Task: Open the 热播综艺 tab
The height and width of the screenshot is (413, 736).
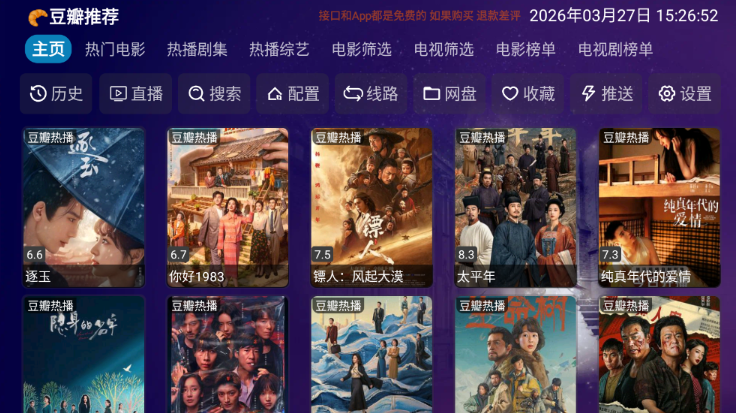Action: tap(279, 49)
